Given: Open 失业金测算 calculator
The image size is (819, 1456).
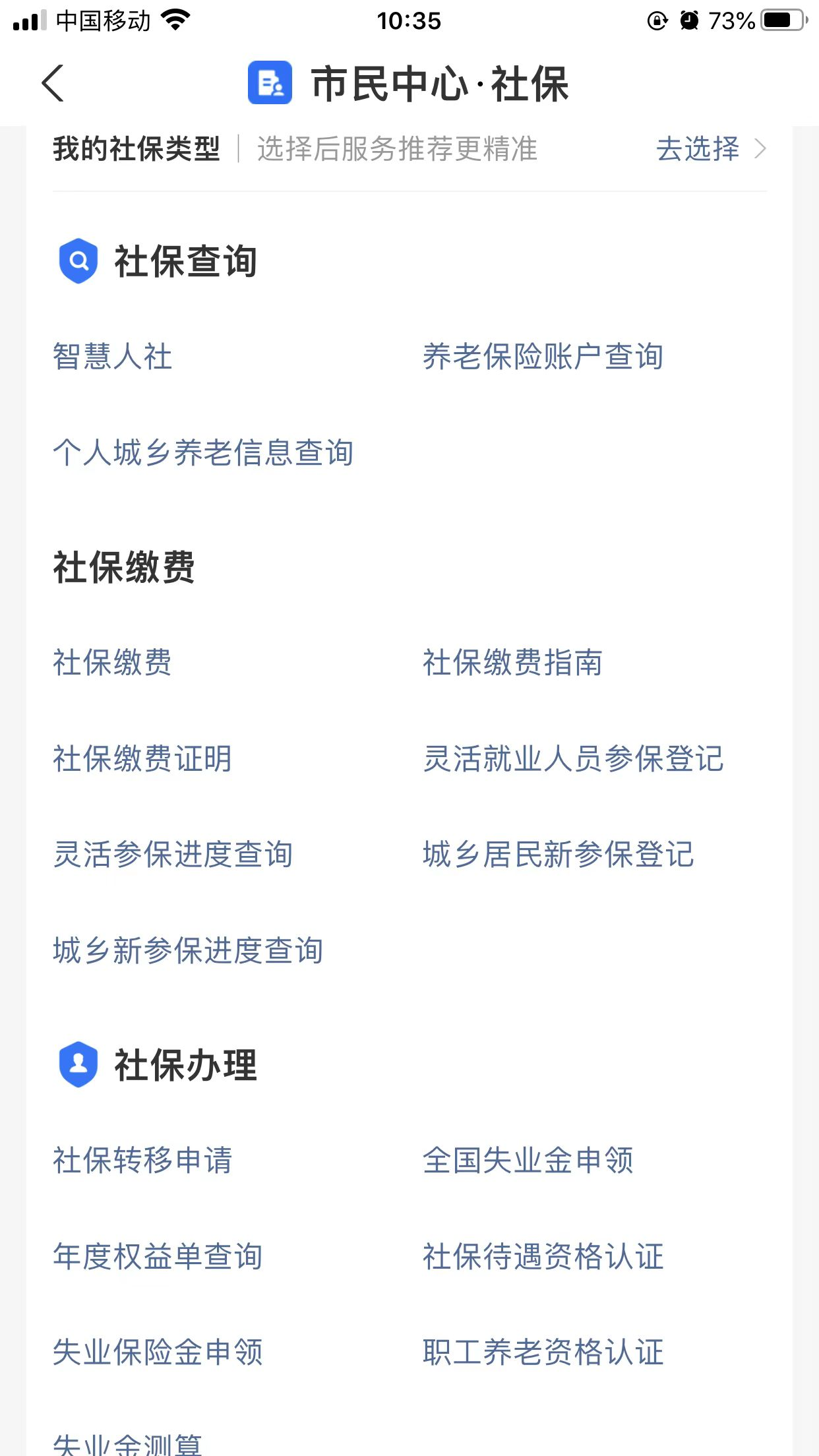Looking at the screenshot, I should (127, 1444).
